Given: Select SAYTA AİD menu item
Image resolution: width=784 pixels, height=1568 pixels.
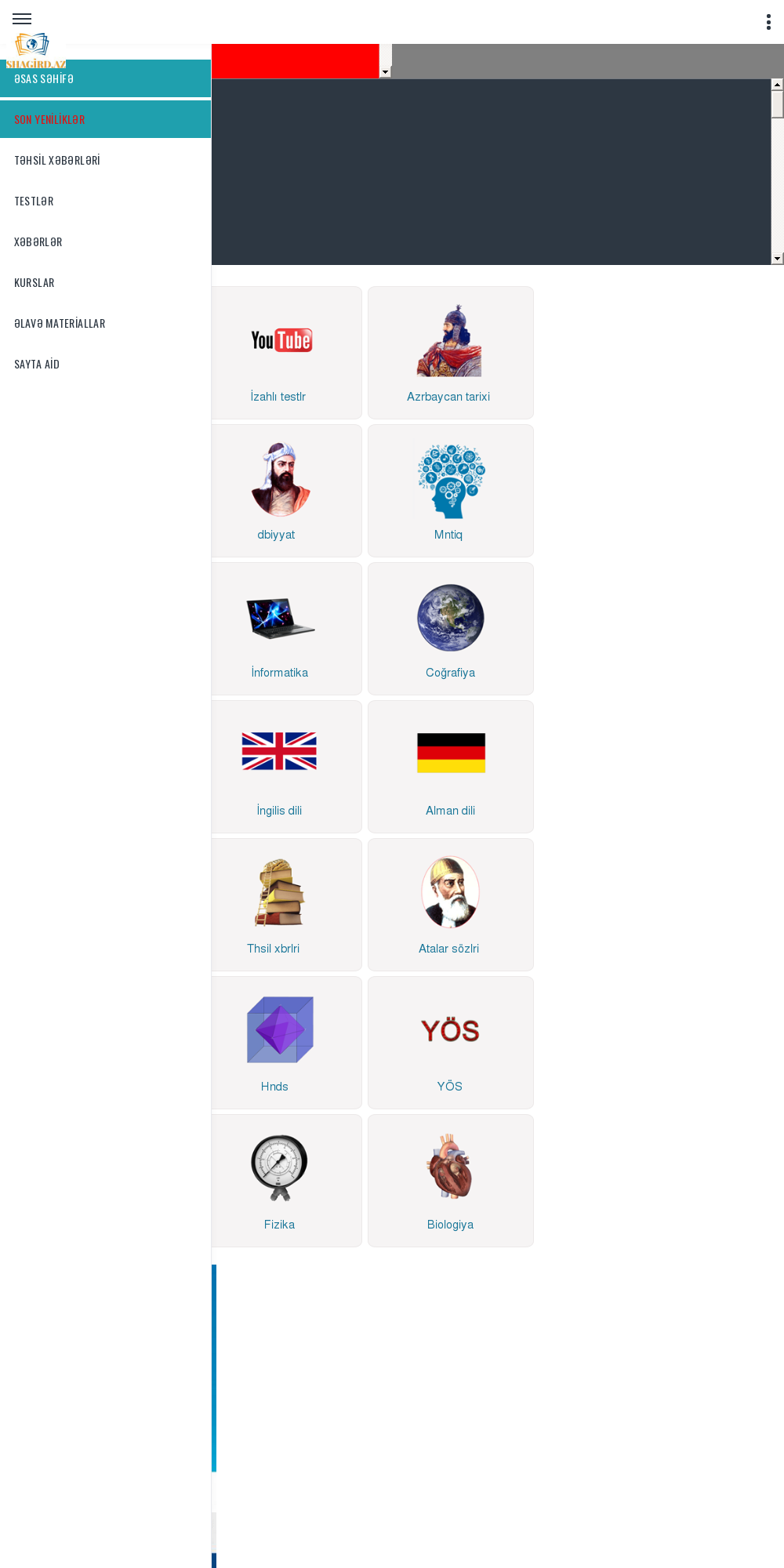Looking at the screenshot, I should pos(105,365).
